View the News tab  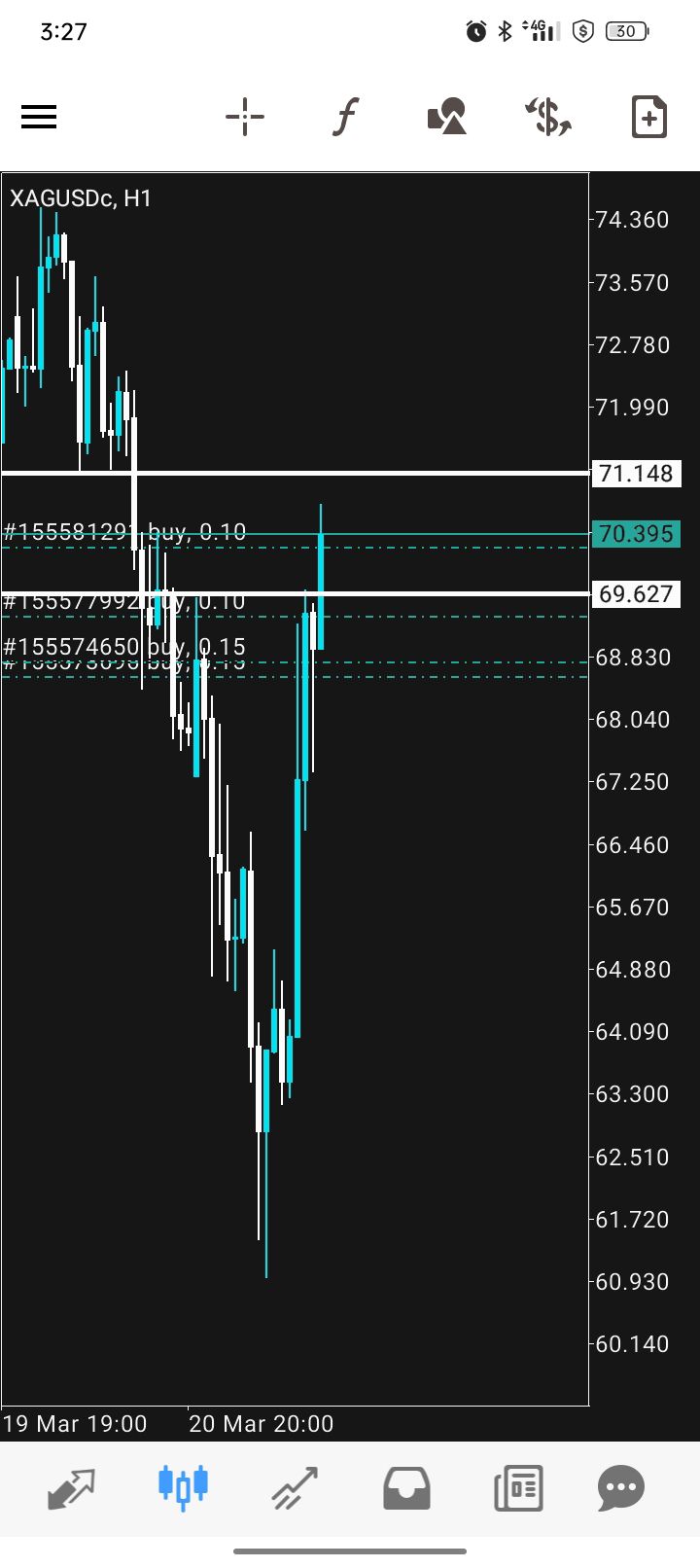click(x=517, y=1487)
